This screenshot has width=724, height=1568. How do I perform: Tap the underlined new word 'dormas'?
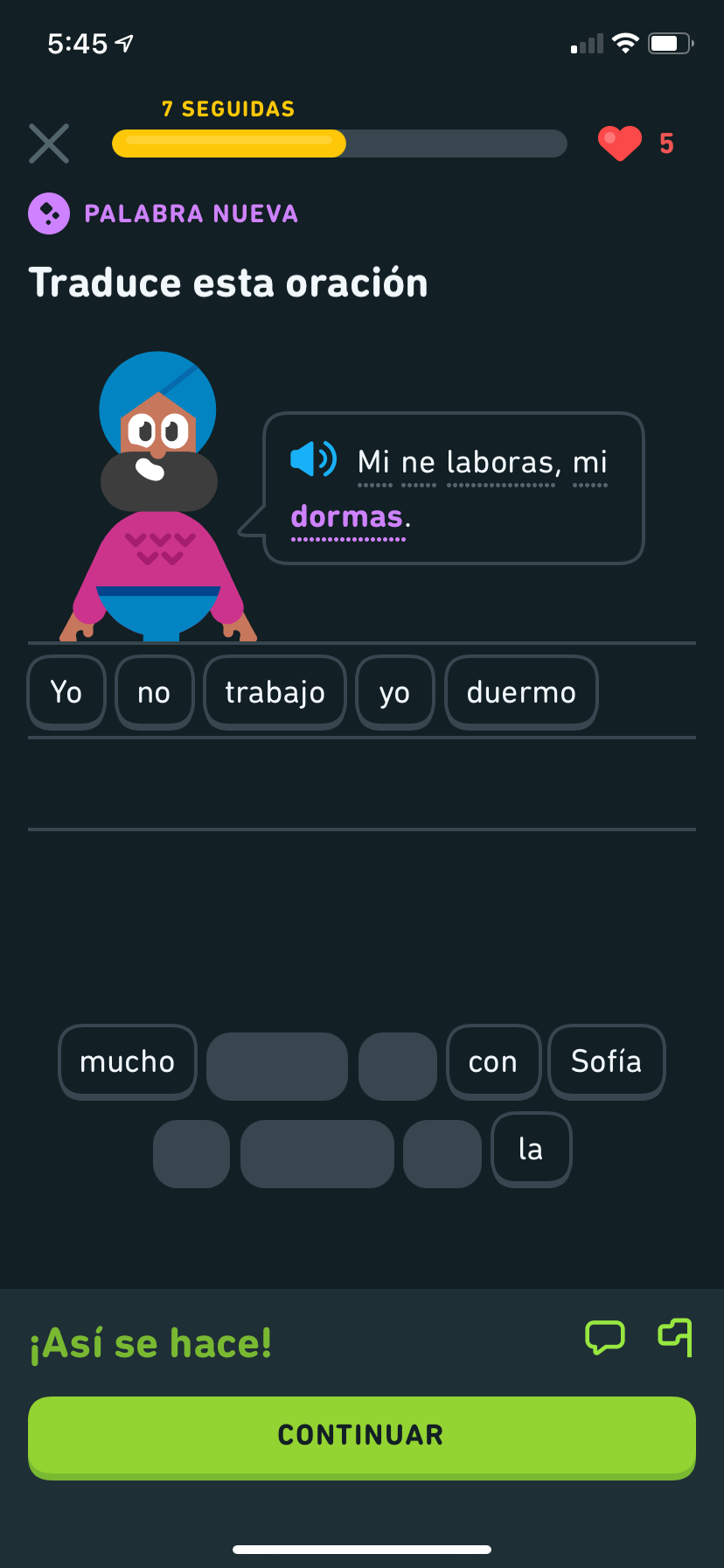click(x=346, y=517)
